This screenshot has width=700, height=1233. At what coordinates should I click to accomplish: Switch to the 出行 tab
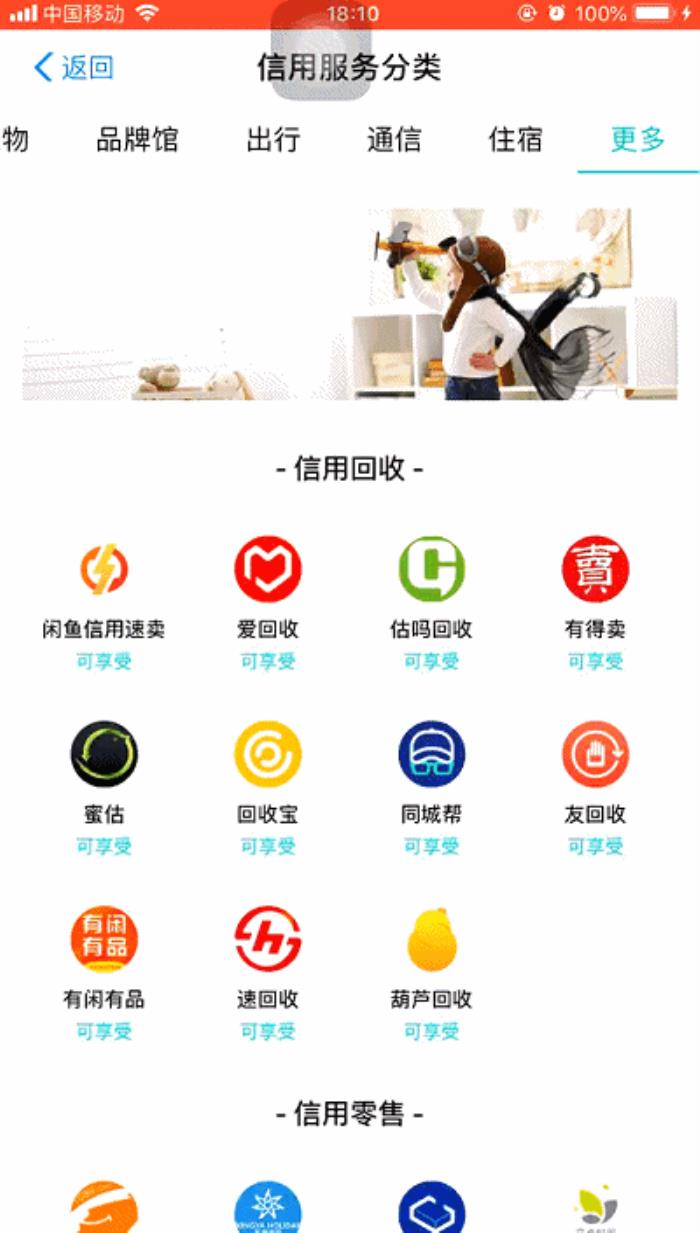(x=273, y=140)
